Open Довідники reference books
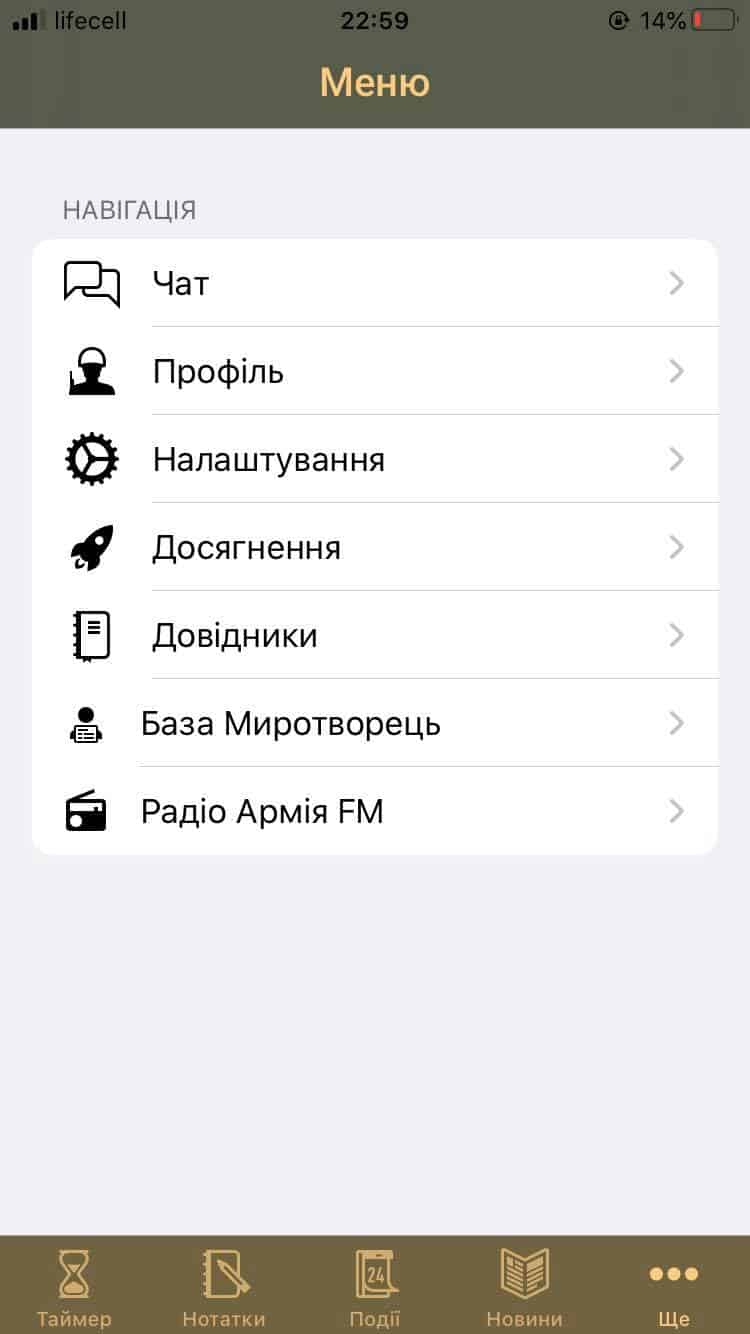 point(374,636)
